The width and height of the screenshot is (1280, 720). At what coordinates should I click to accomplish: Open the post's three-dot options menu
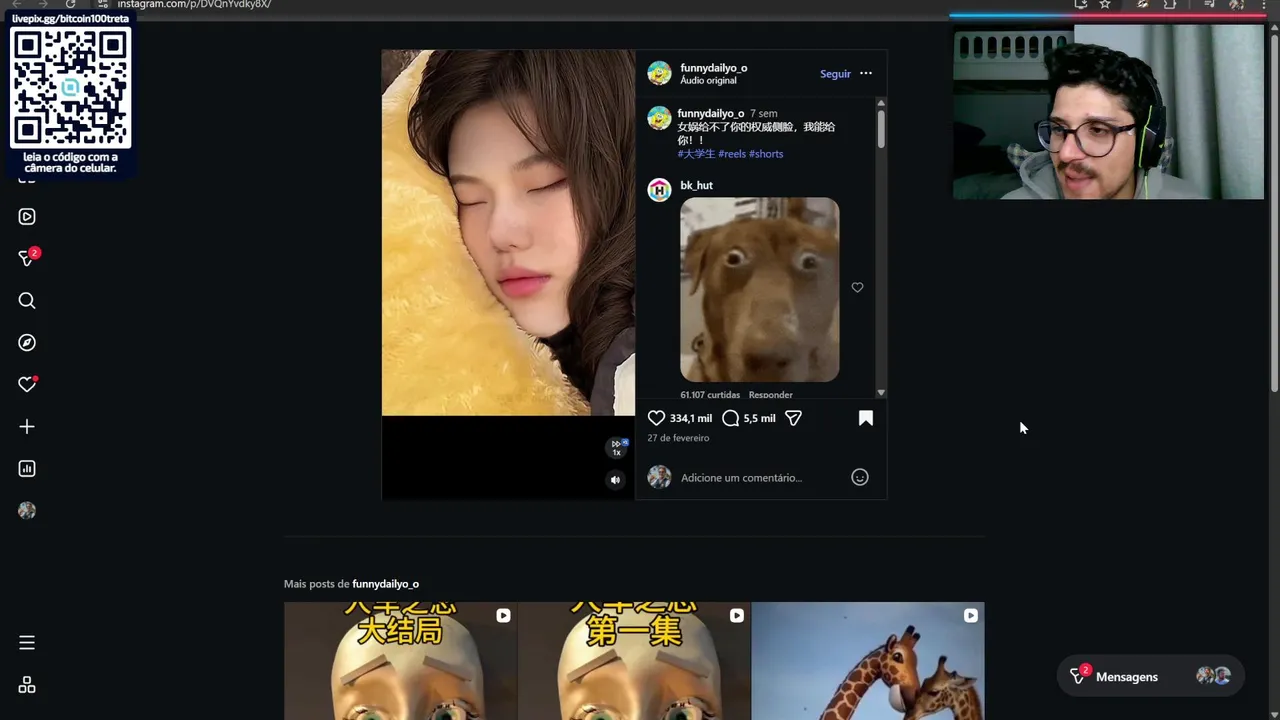click(866, 73)
